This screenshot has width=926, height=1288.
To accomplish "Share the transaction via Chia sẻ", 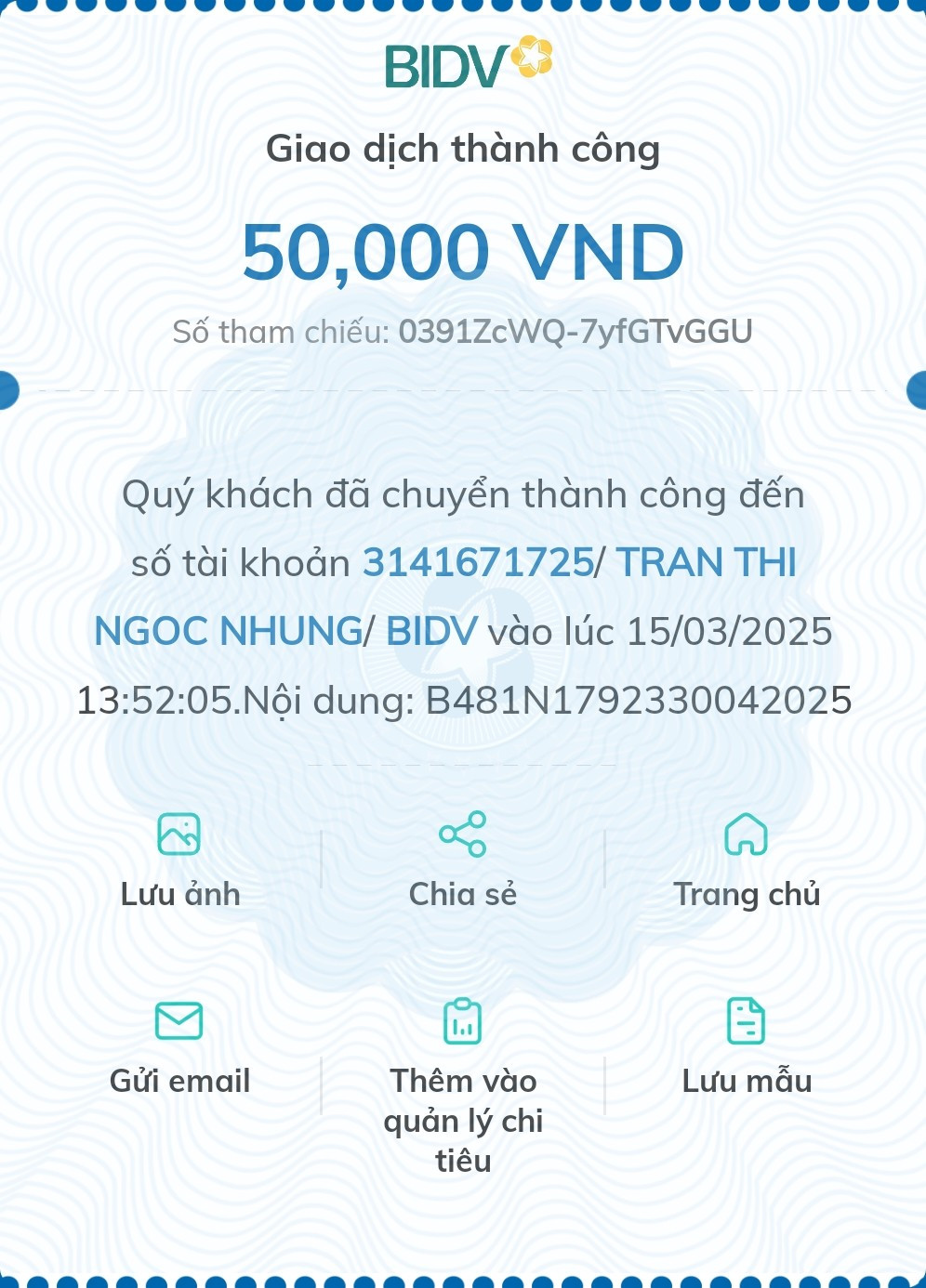I will click(462, 860).
